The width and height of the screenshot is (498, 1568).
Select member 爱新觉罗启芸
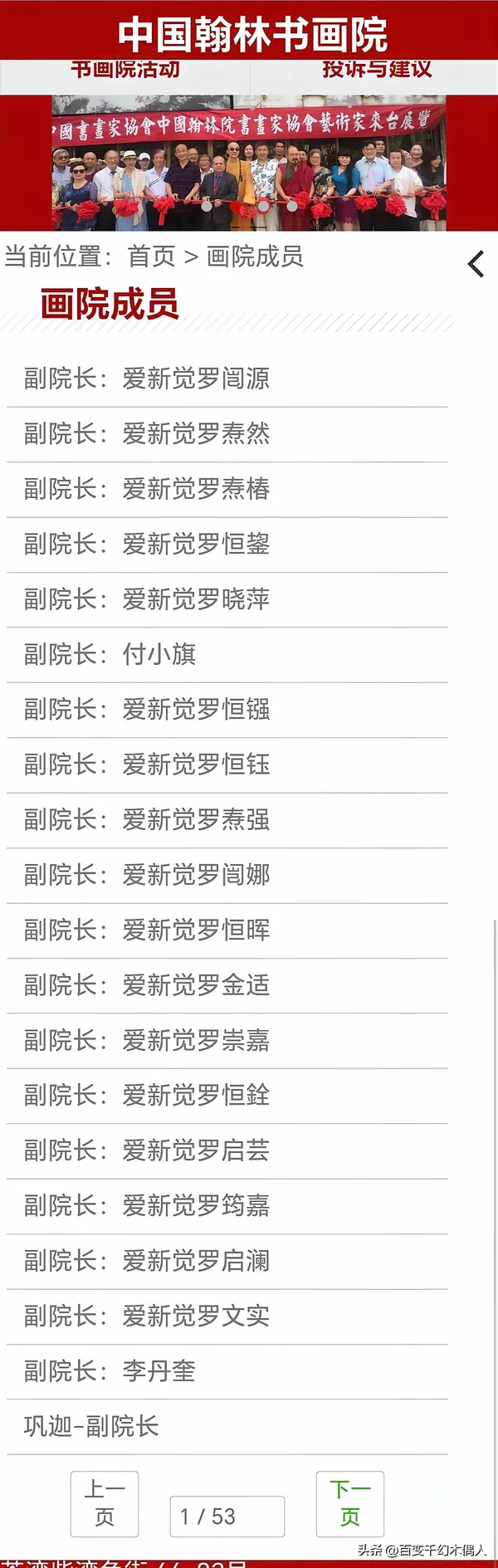pyautogui.click(x=227, y=1151)
